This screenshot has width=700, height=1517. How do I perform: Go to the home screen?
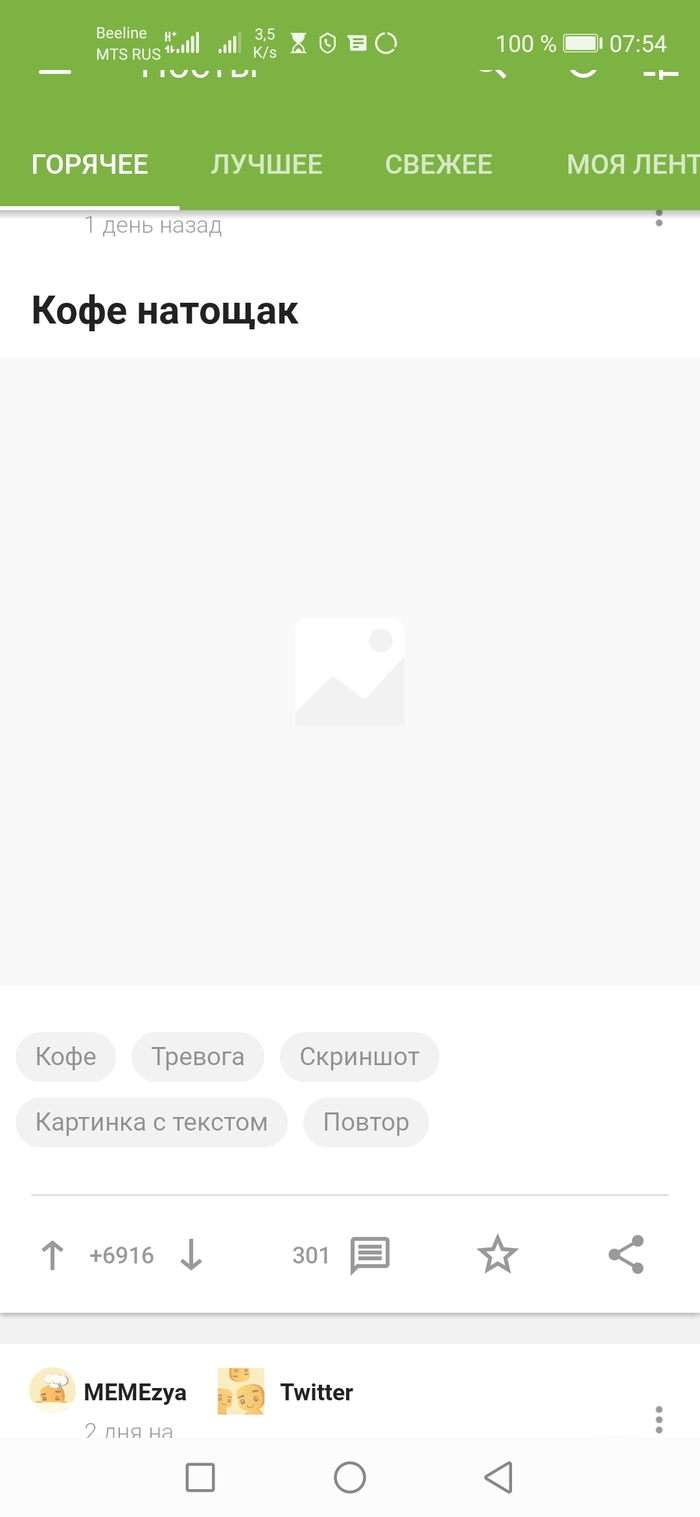pos(350,1477)
